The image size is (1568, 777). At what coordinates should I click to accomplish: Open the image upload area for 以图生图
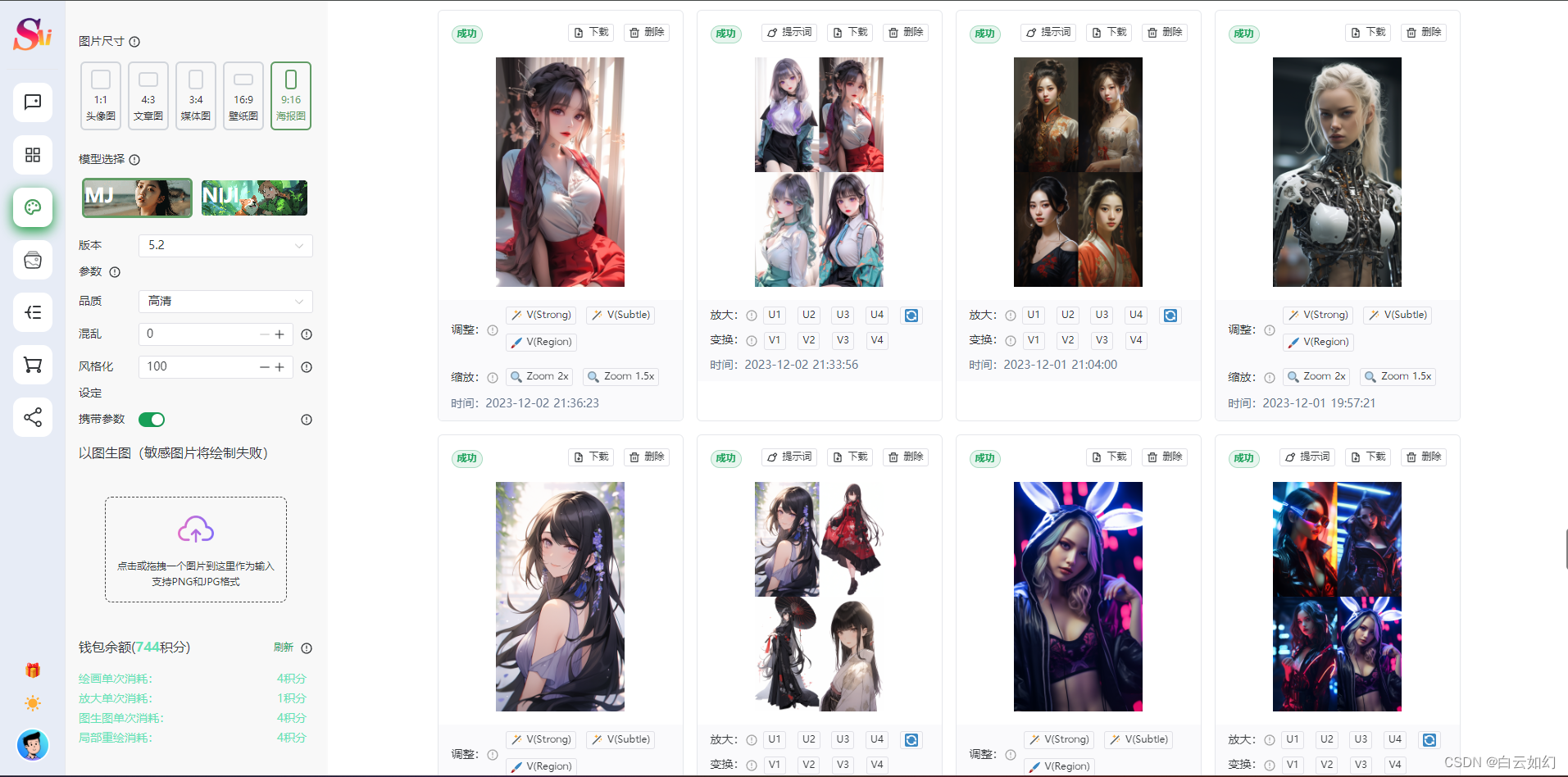pos(196,549)
